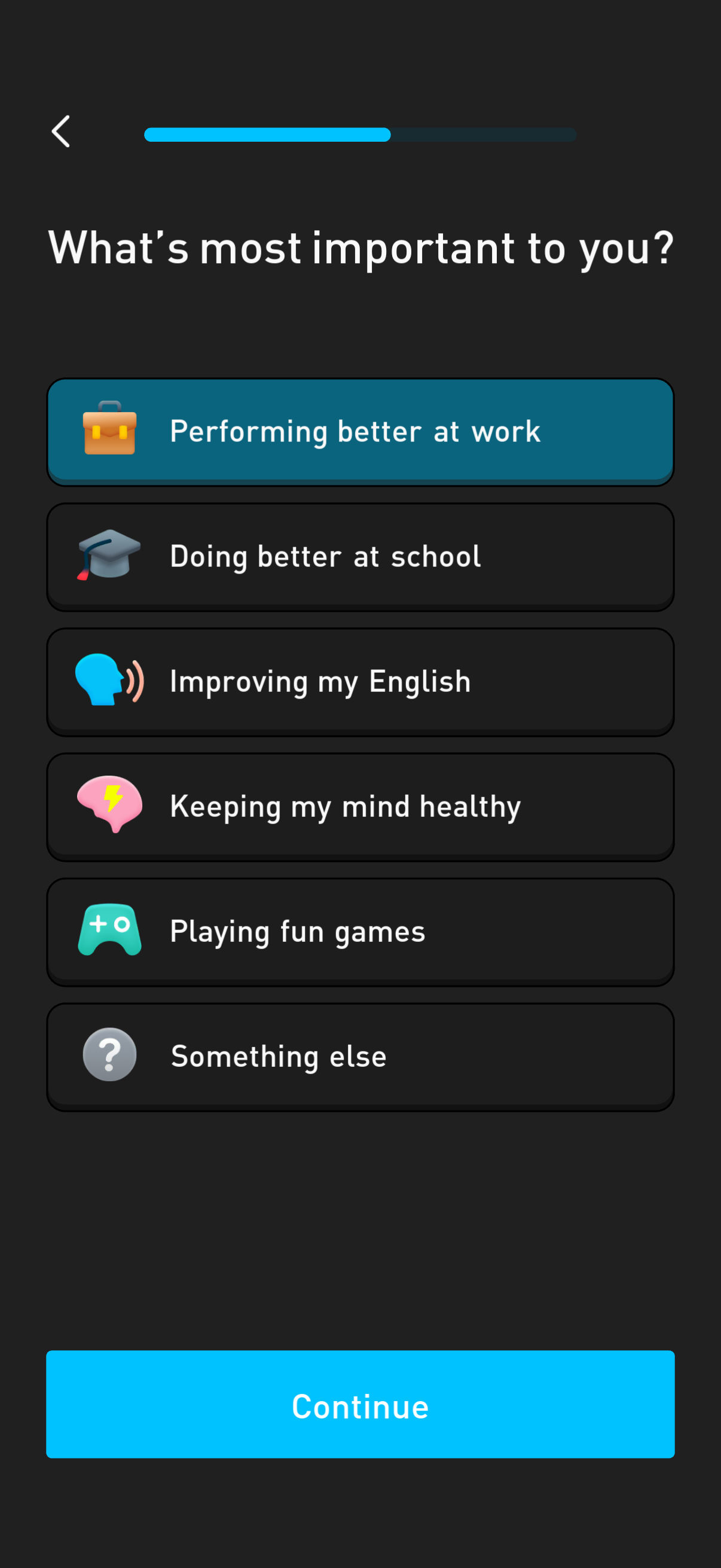Image resolution: width=721 pixels, height=1568 pixels.
Task: Tap the gray question mark icon
Action: coord(109,1054)
